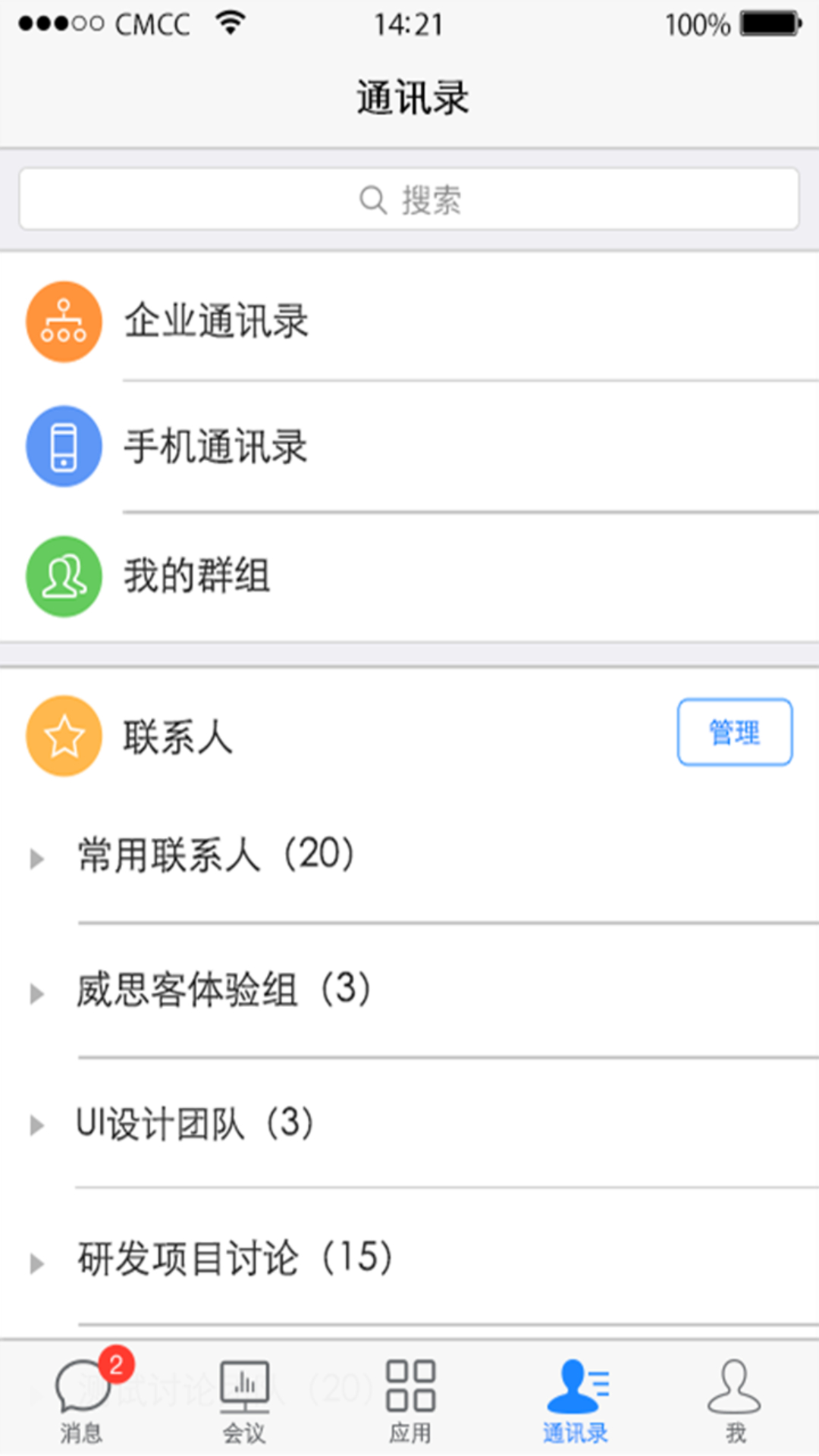Tap the 会议 meeting screen icon
Image resolution: width=819 pixels, height=1456 pixels.
[244, 1386]
